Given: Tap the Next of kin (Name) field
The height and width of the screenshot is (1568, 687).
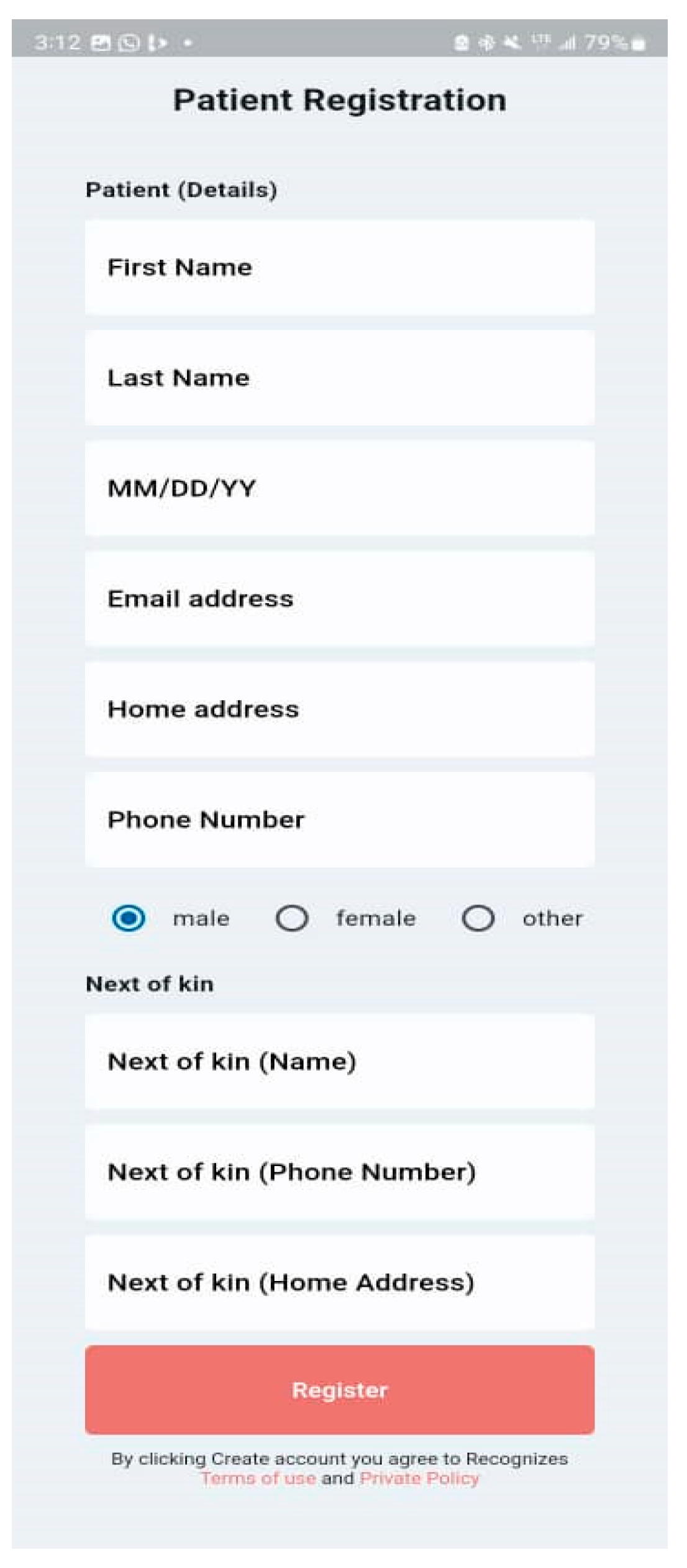Looking at the screenshot, I should [340, 1062].
